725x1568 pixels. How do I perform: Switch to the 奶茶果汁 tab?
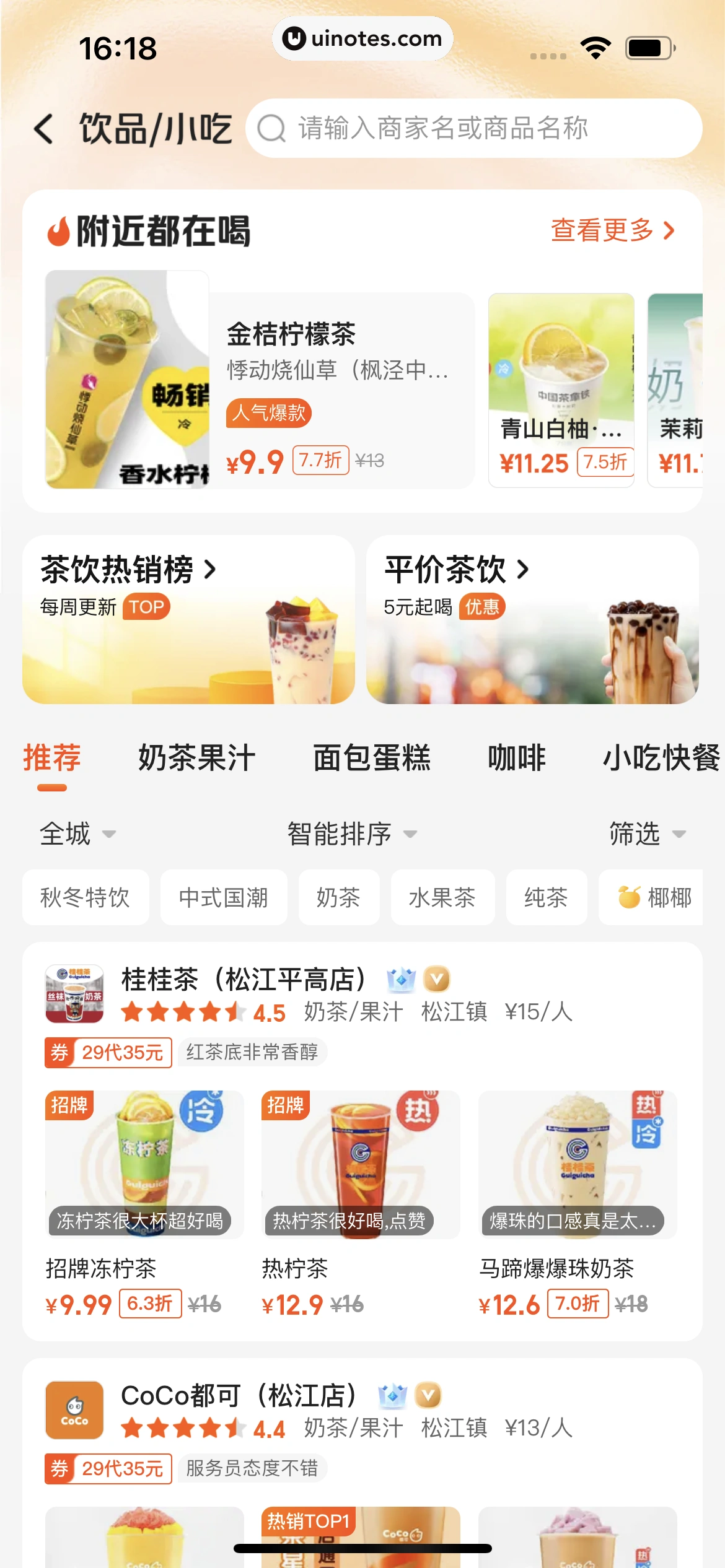click(x=196, y=758)
